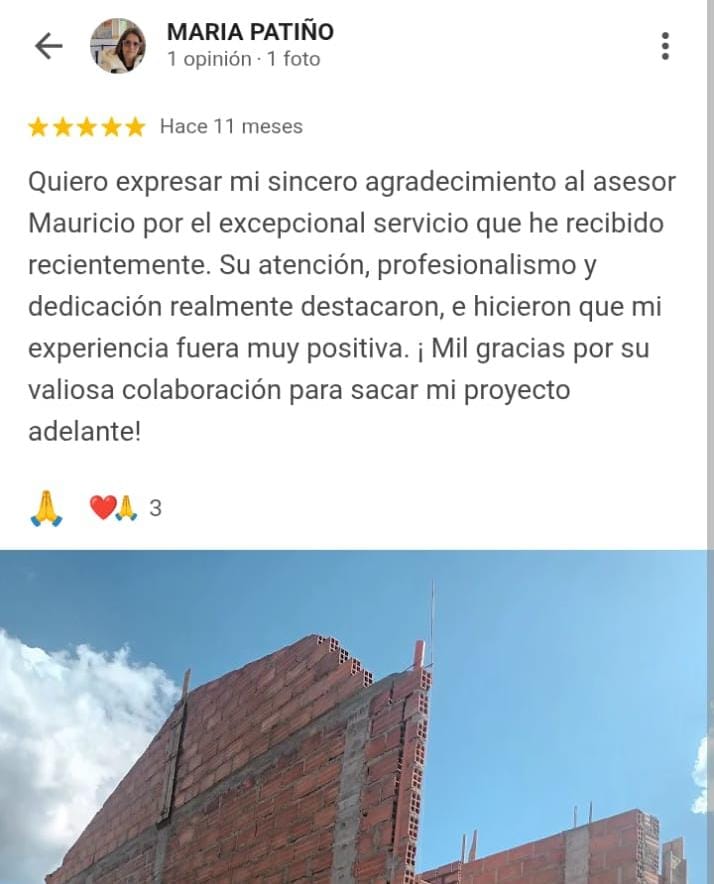Open the three-dot overflow menu
Viewport: 714px width, 884px height.
tap(665, 46)
